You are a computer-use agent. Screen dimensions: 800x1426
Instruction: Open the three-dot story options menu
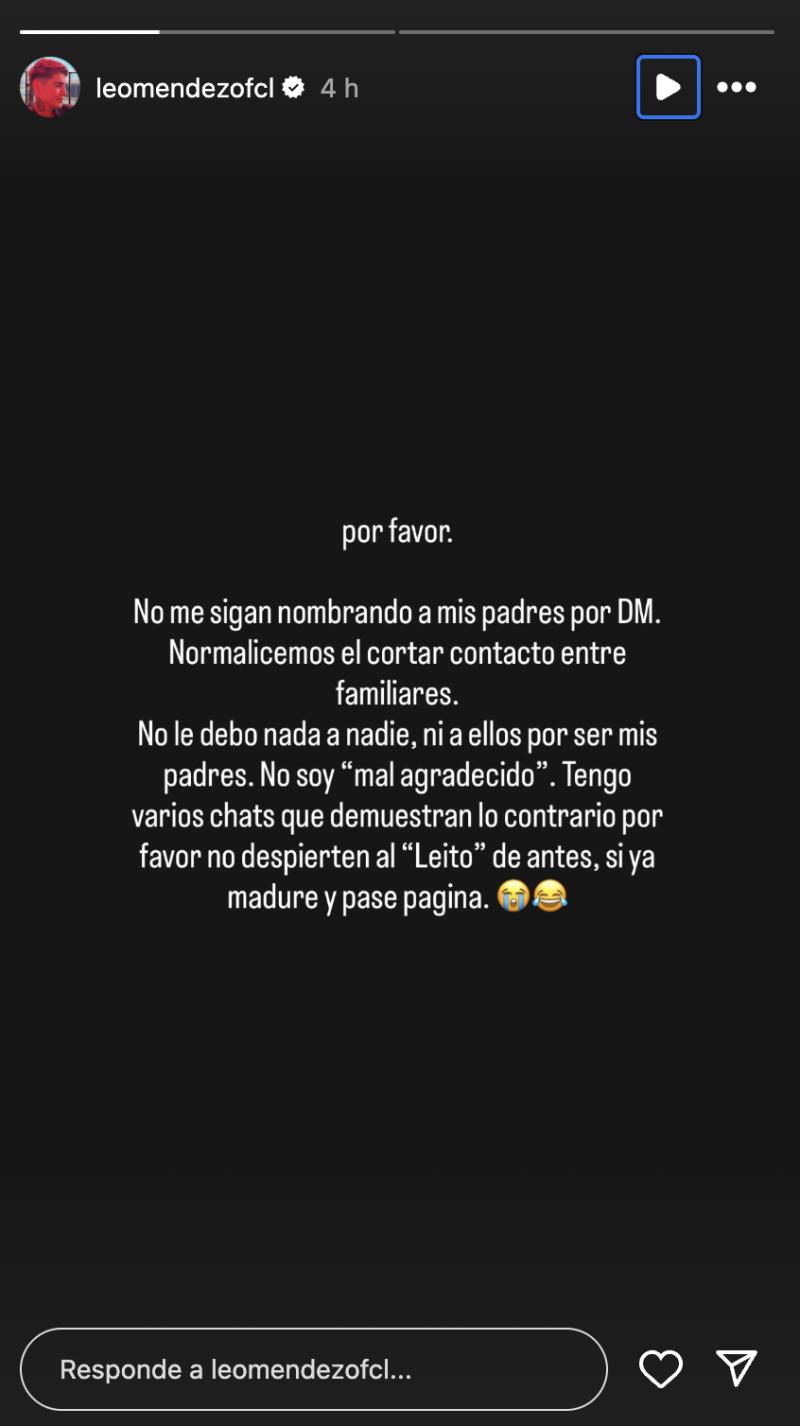click(x=737, y=87)
